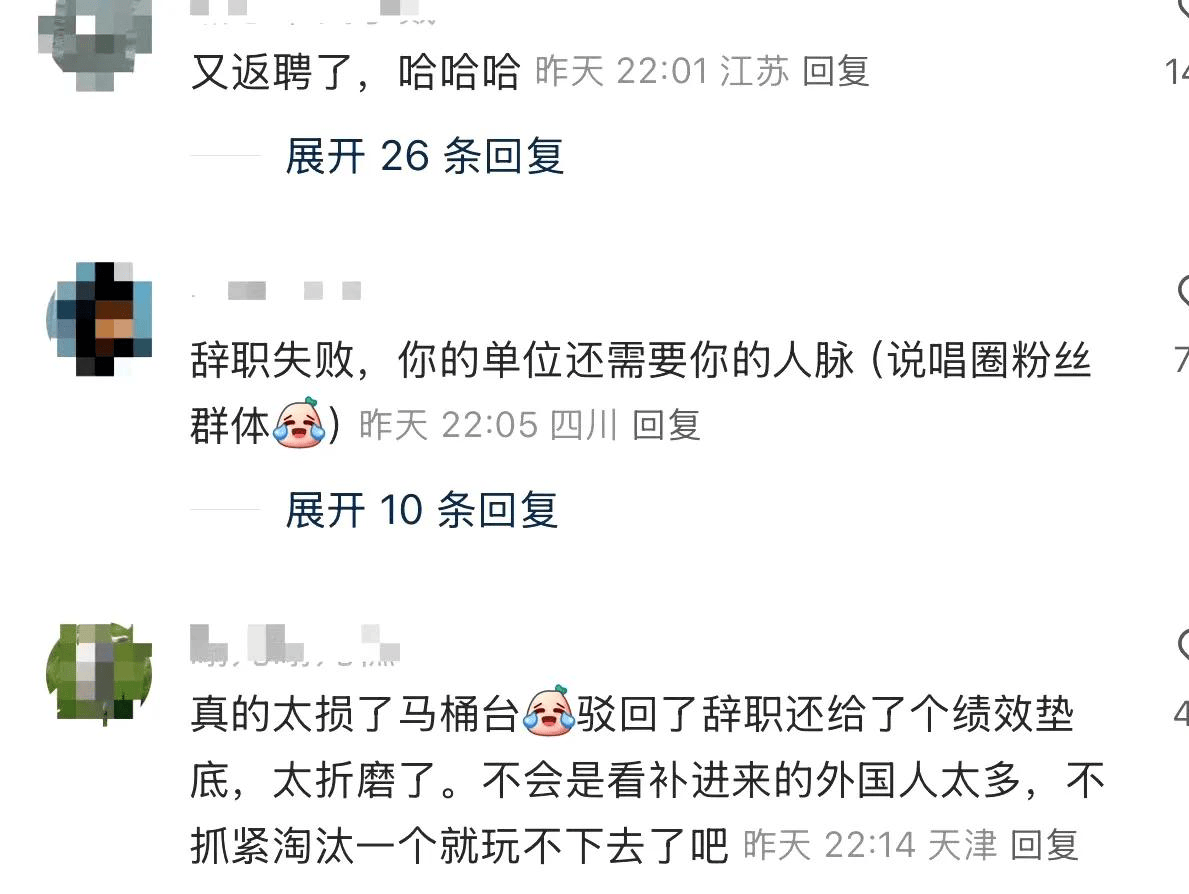Reply to the 天津 comment at 22:14
The height and width of the screenshot is (894, 1189).
[1044, 846]
